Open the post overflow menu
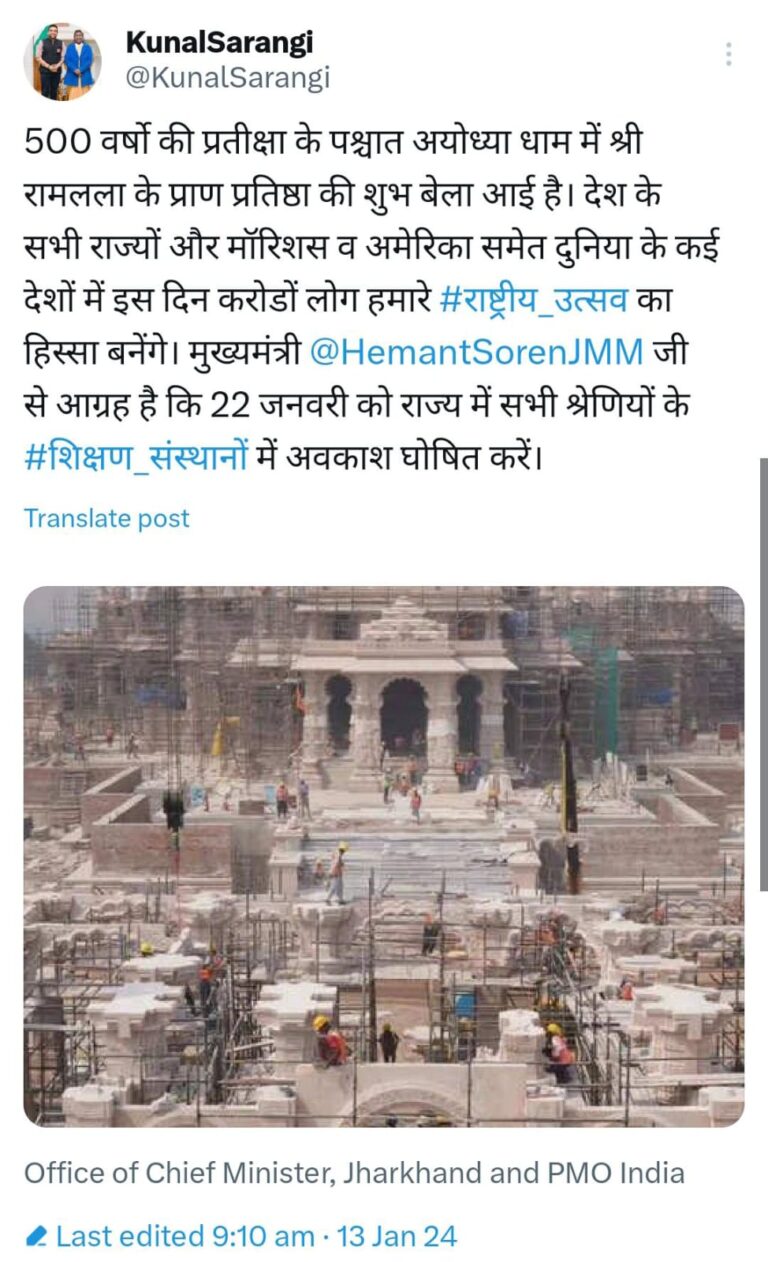The image size is (768, 1262). tap(730, 54)
